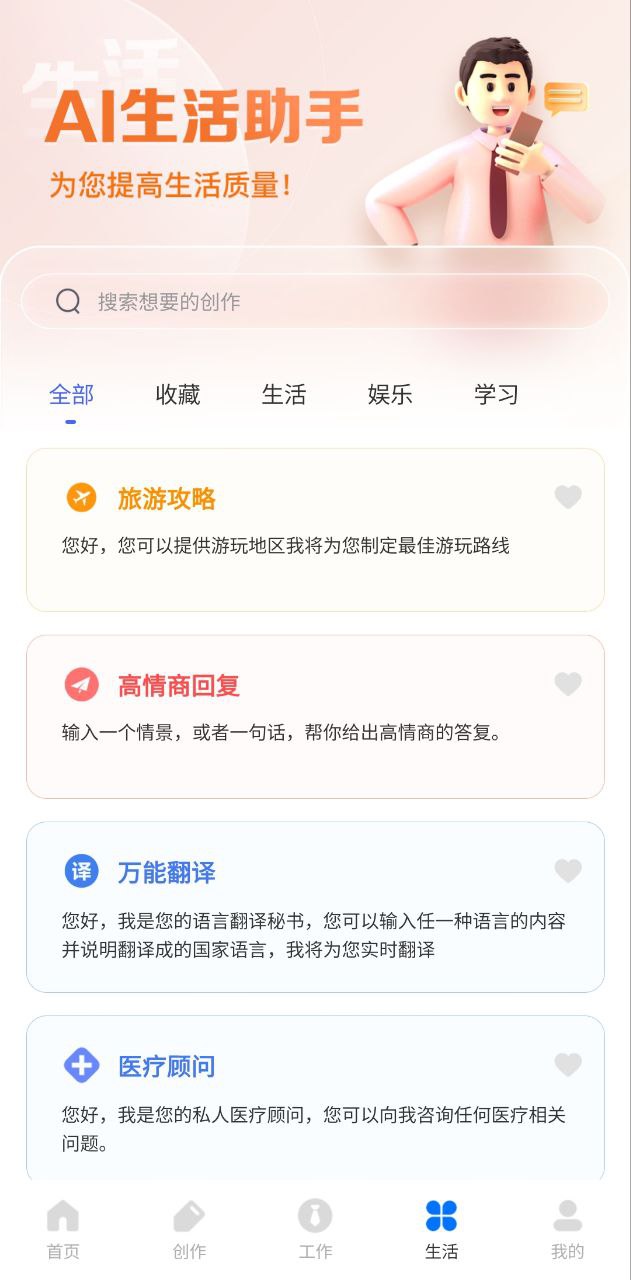Favorite 旅游攻略 with its heart icon
The image size is (631, 1280).
(x=568, y=497)
